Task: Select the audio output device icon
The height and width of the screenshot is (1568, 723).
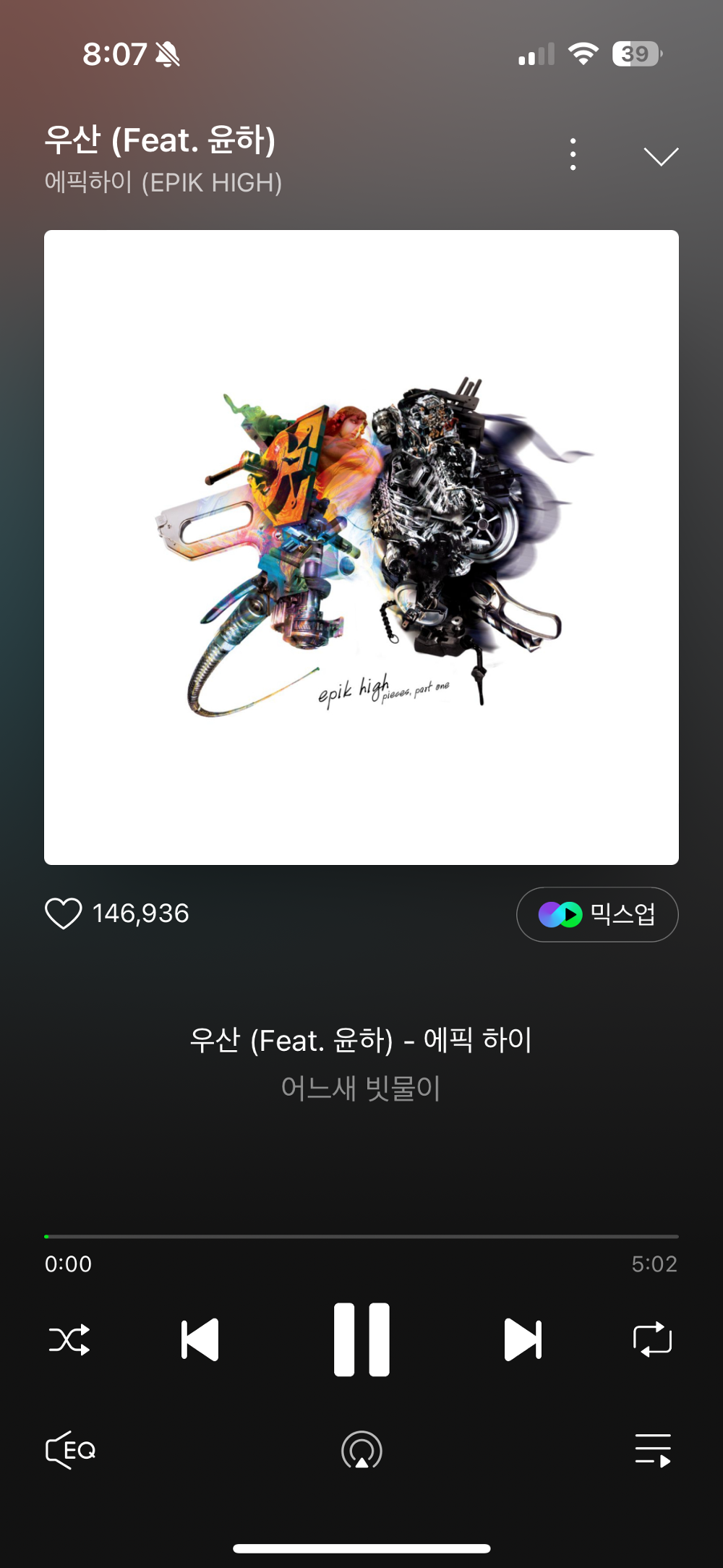Action: 361,1452
